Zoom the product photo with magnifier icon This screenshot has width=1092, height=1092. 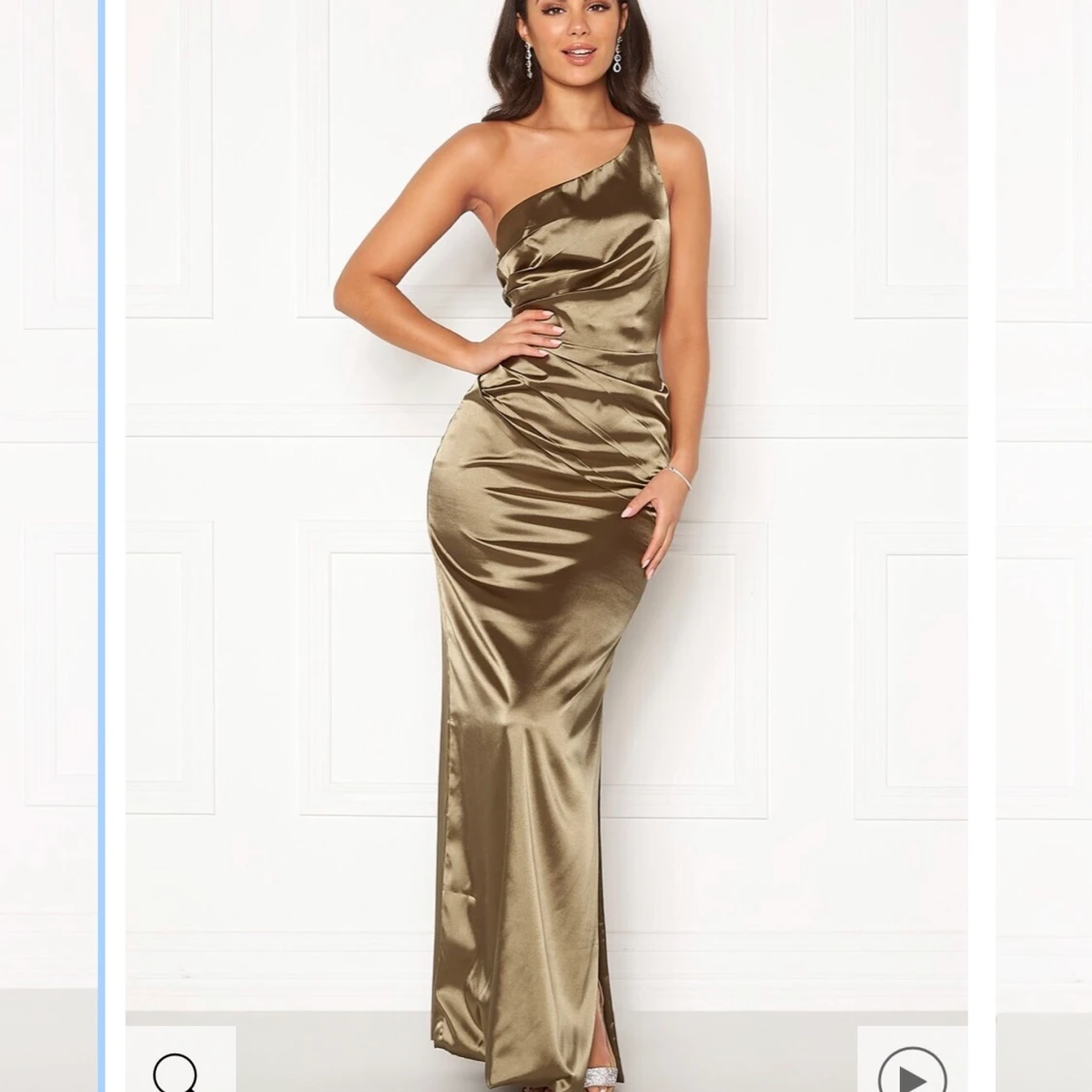pyautogui.click(x=178, y=1068)
